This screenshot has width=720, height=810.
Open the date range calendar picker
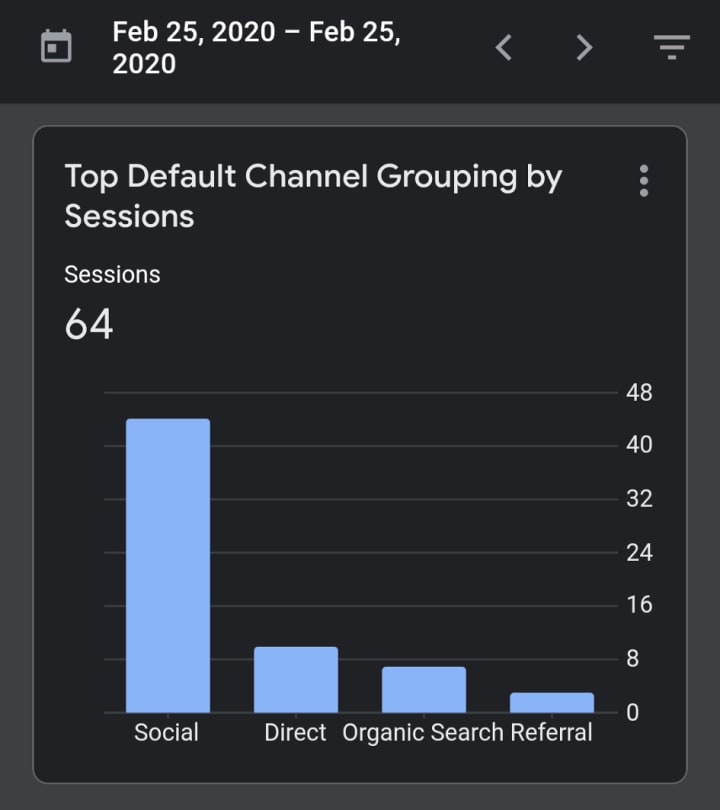[56, 47]
